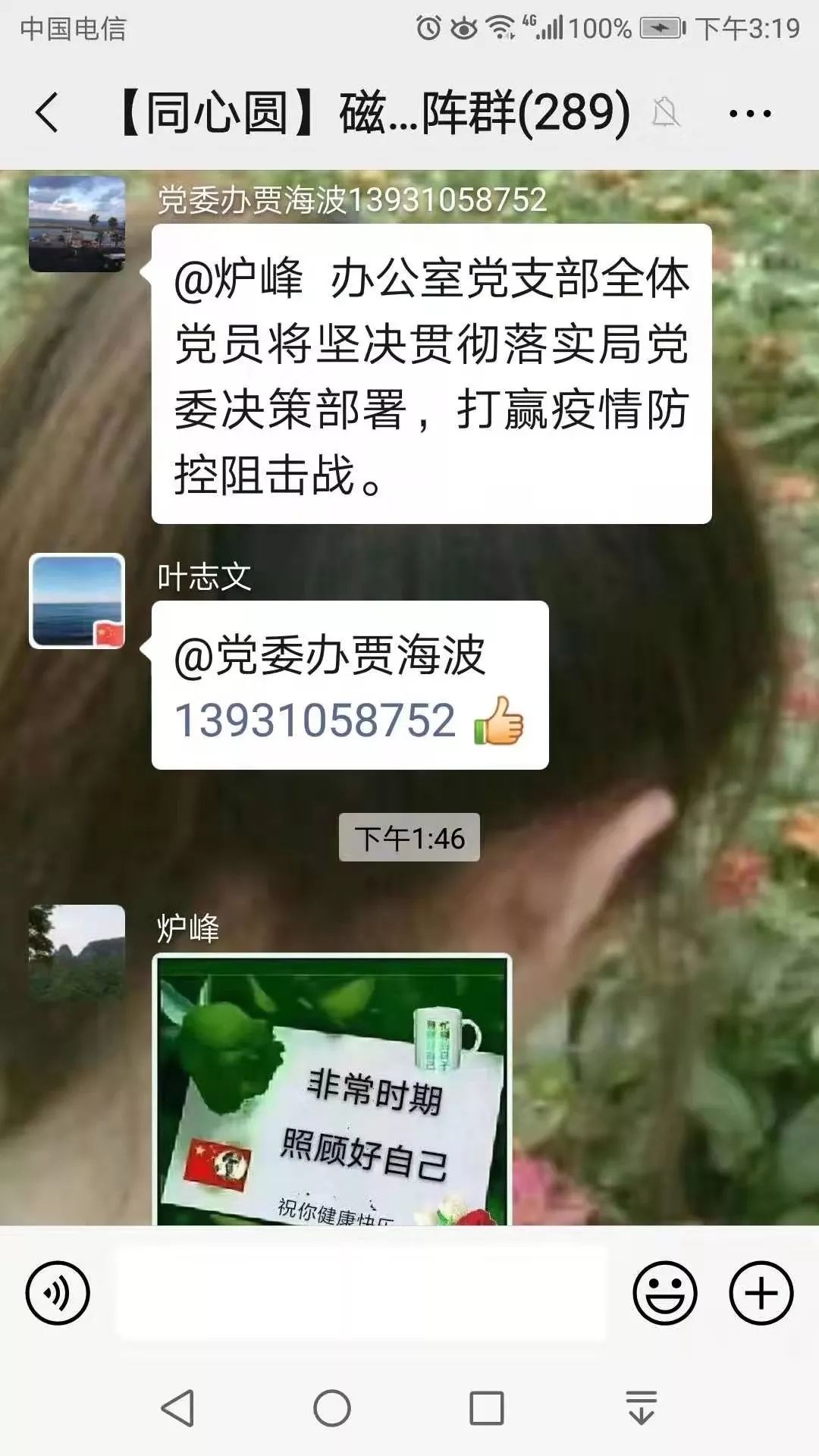Show recent apps
Image resolution: width=819 pixels, height=1456 pixels.
coord(487,1408)
